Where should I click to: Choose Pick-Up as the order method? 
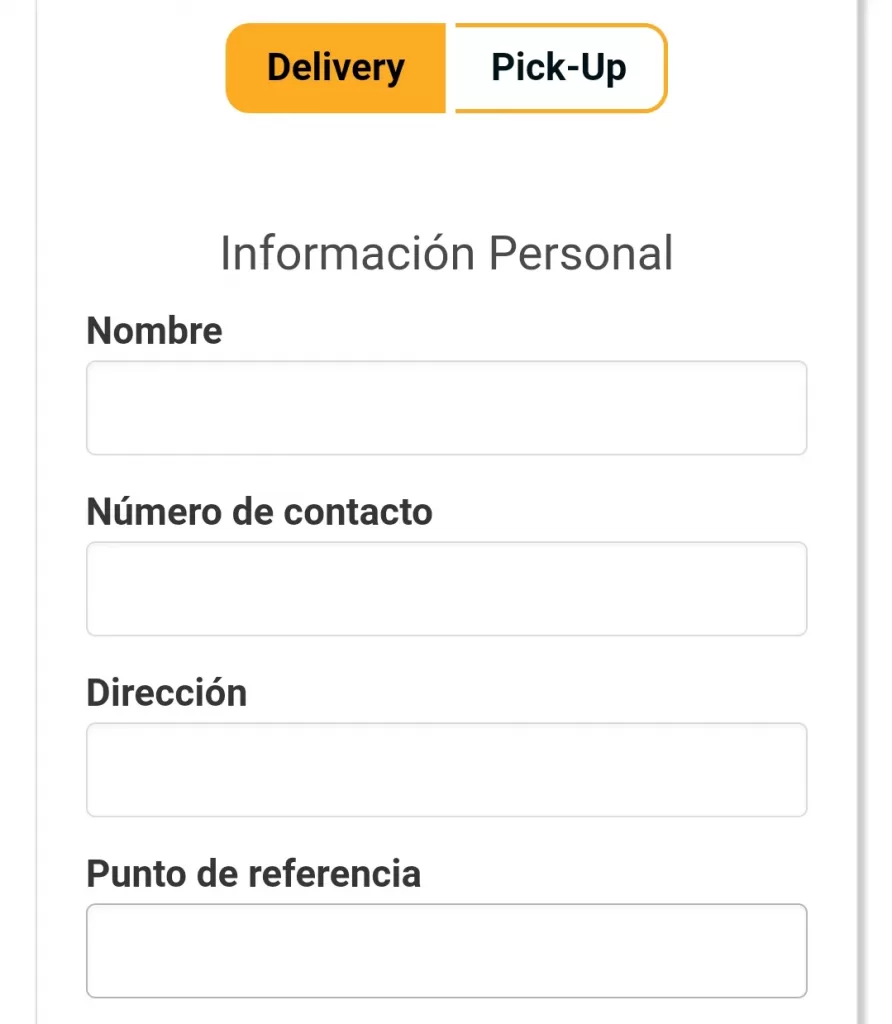(559, 68)
